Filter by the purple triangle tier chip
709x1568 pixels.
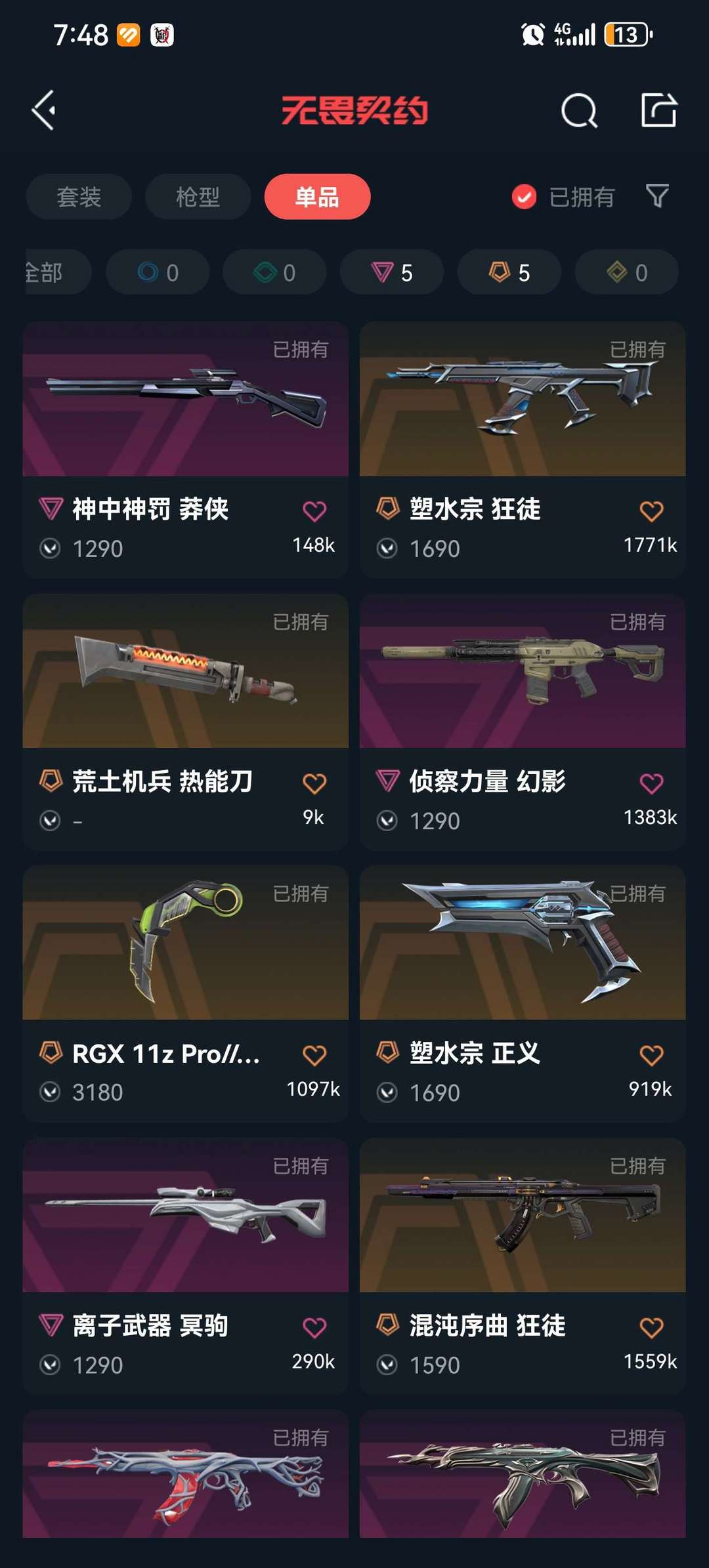392,272
